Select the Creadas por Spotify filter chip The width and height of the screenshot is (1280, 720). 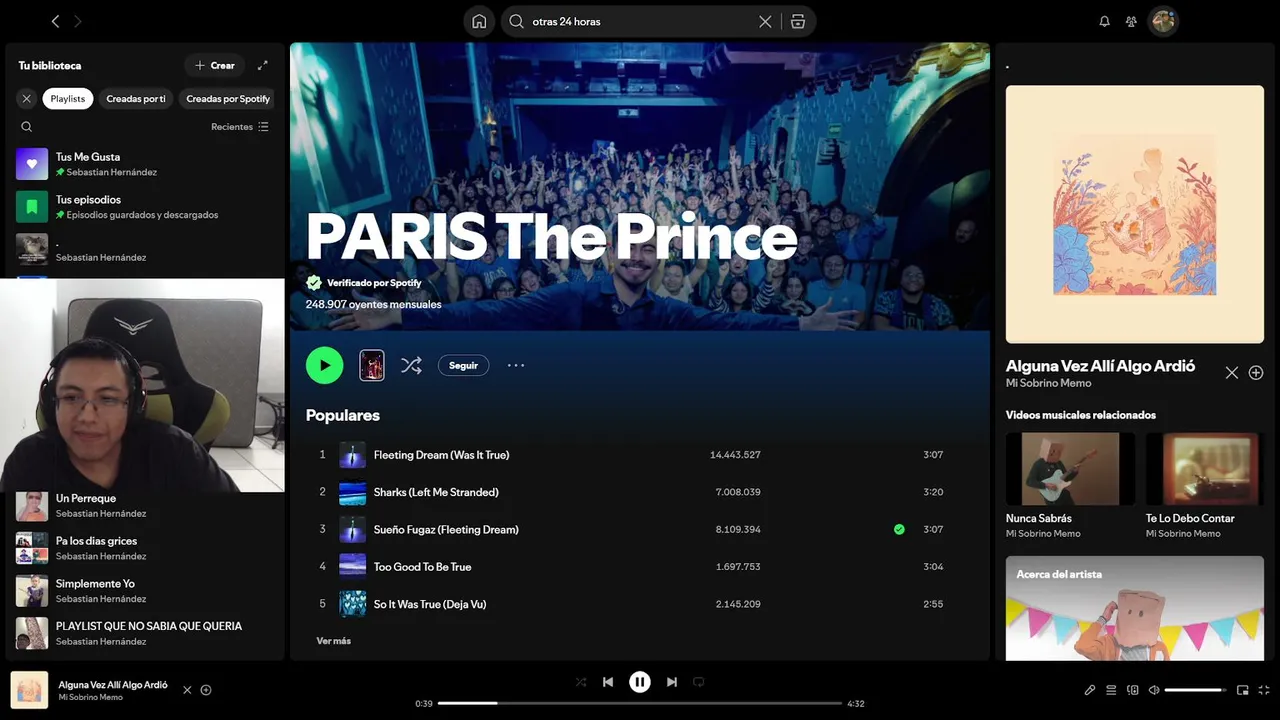click(228, 99)
